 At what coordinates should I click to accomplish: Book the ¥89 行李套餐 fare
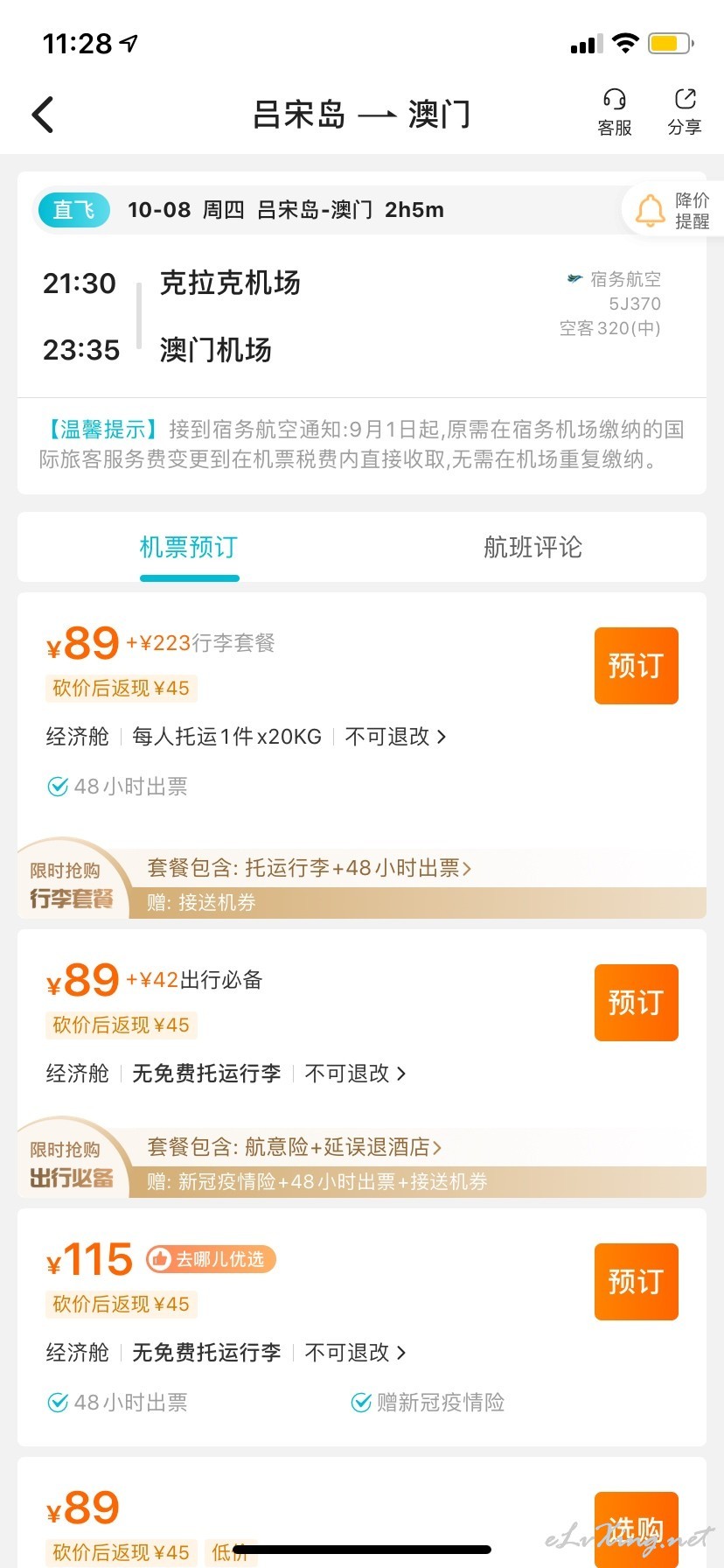click(637, 666)
